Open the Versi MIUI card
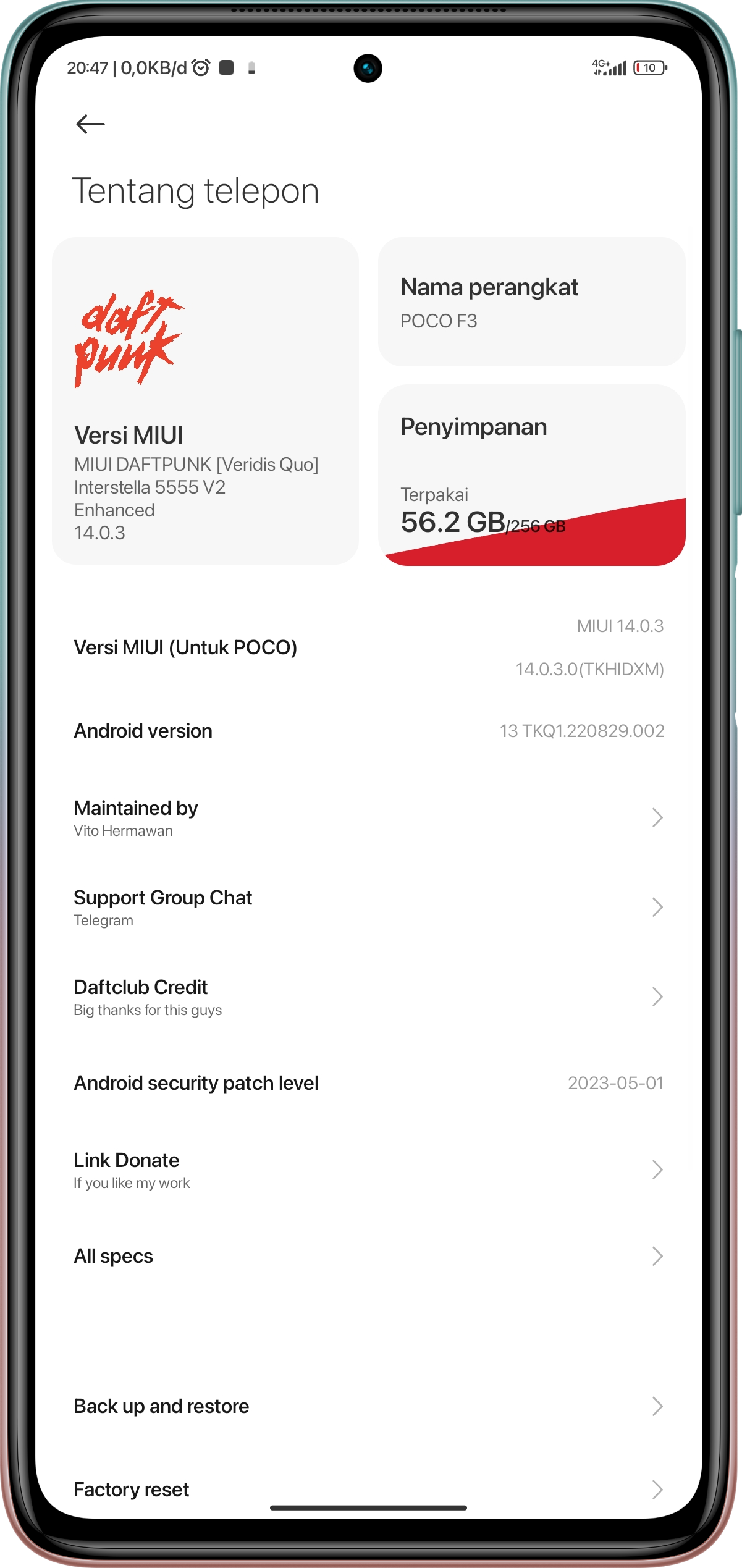The width and height of the screenshot is (742, 1568). click(205, 402)
